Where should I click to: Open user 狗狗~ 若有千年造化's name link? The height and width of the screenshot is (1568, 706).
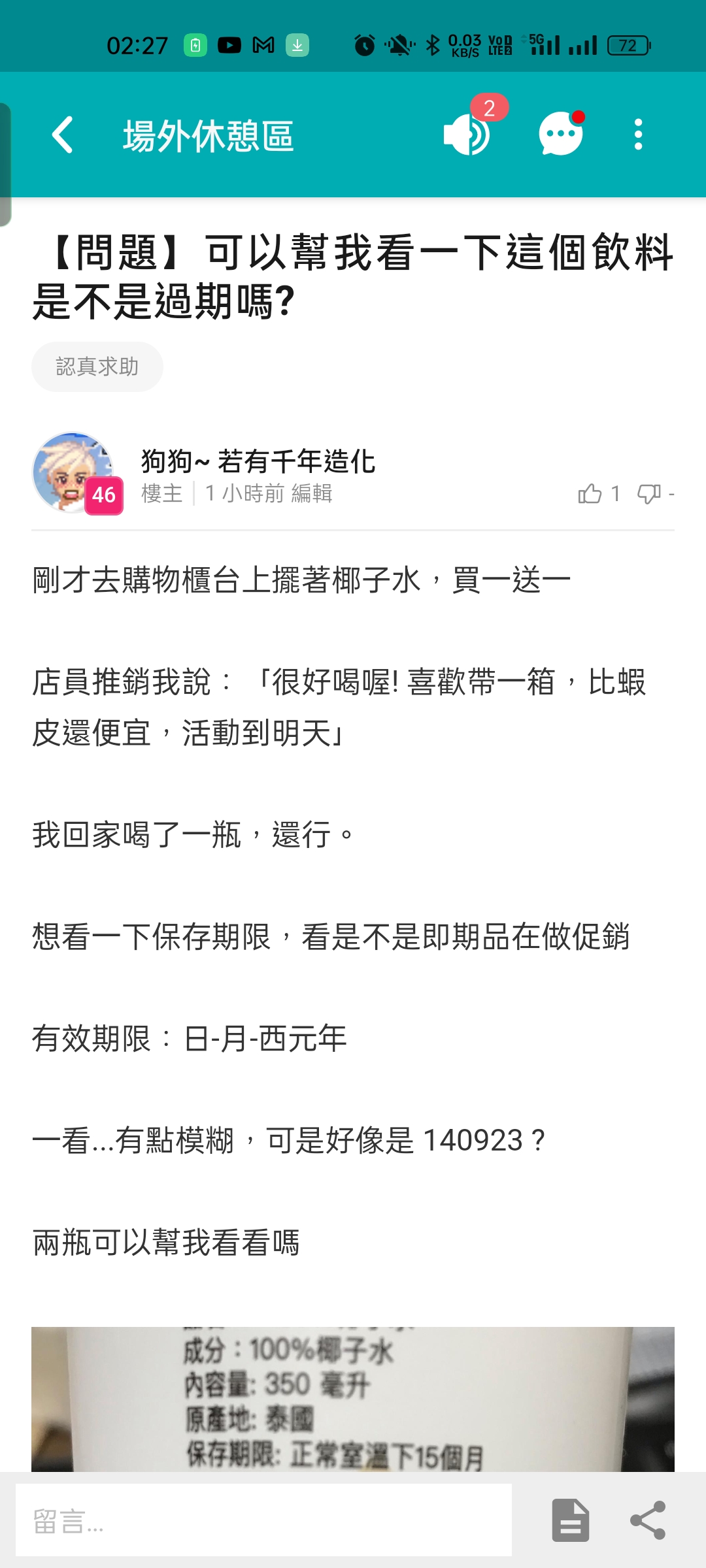coord(258,461)
